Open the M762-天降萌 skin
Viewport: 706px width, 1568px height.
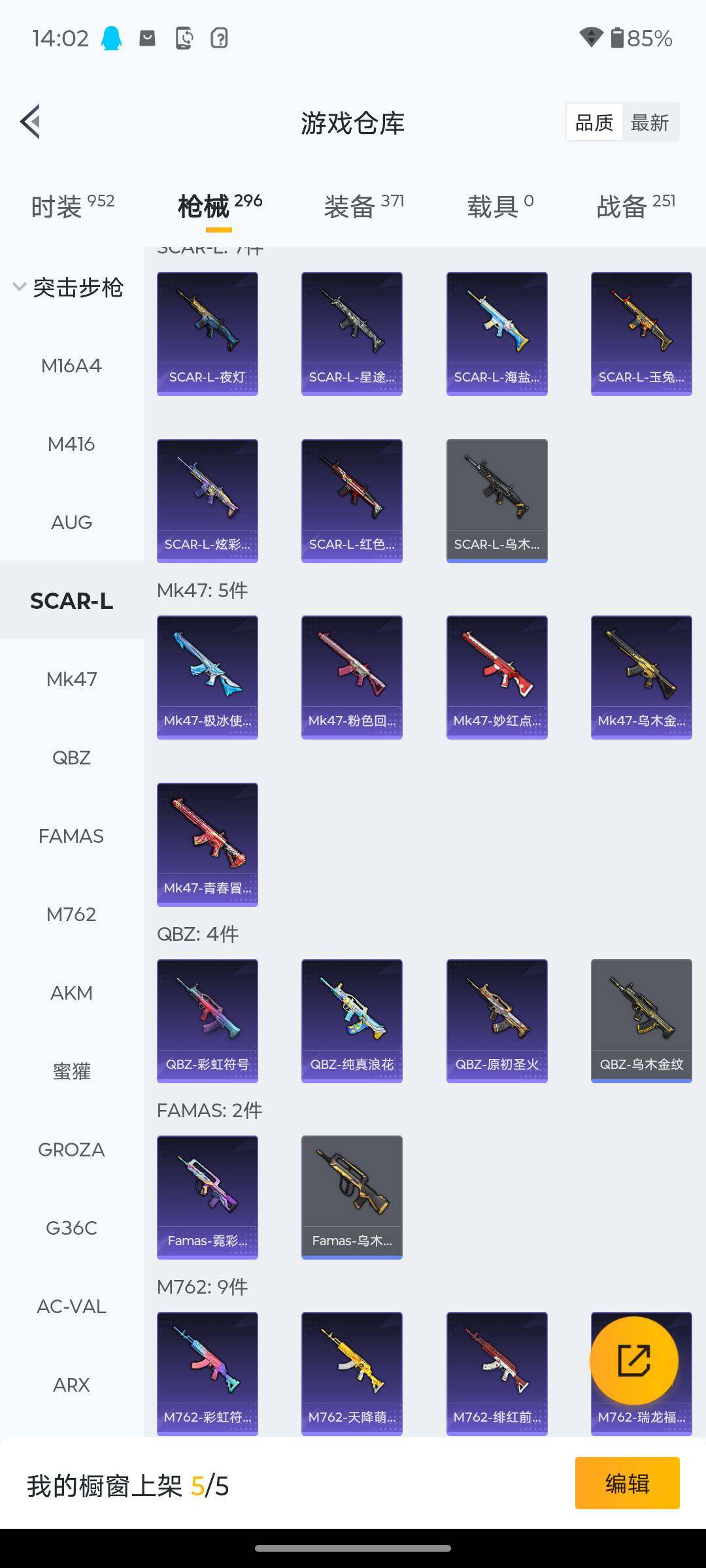pyautogui.click(x=352, y=1373)
